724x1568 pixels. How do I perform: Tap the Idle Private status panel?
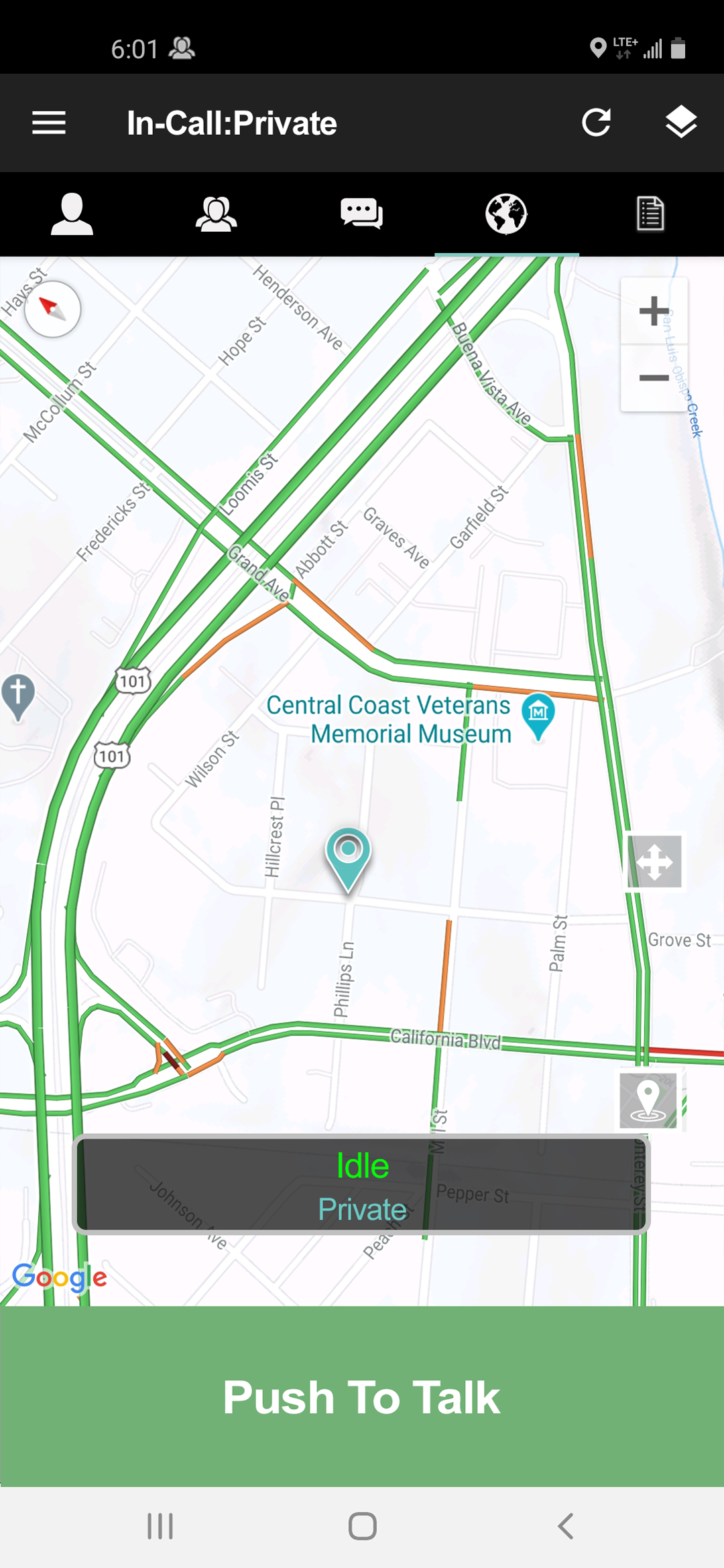click(x=361, y=1185)
